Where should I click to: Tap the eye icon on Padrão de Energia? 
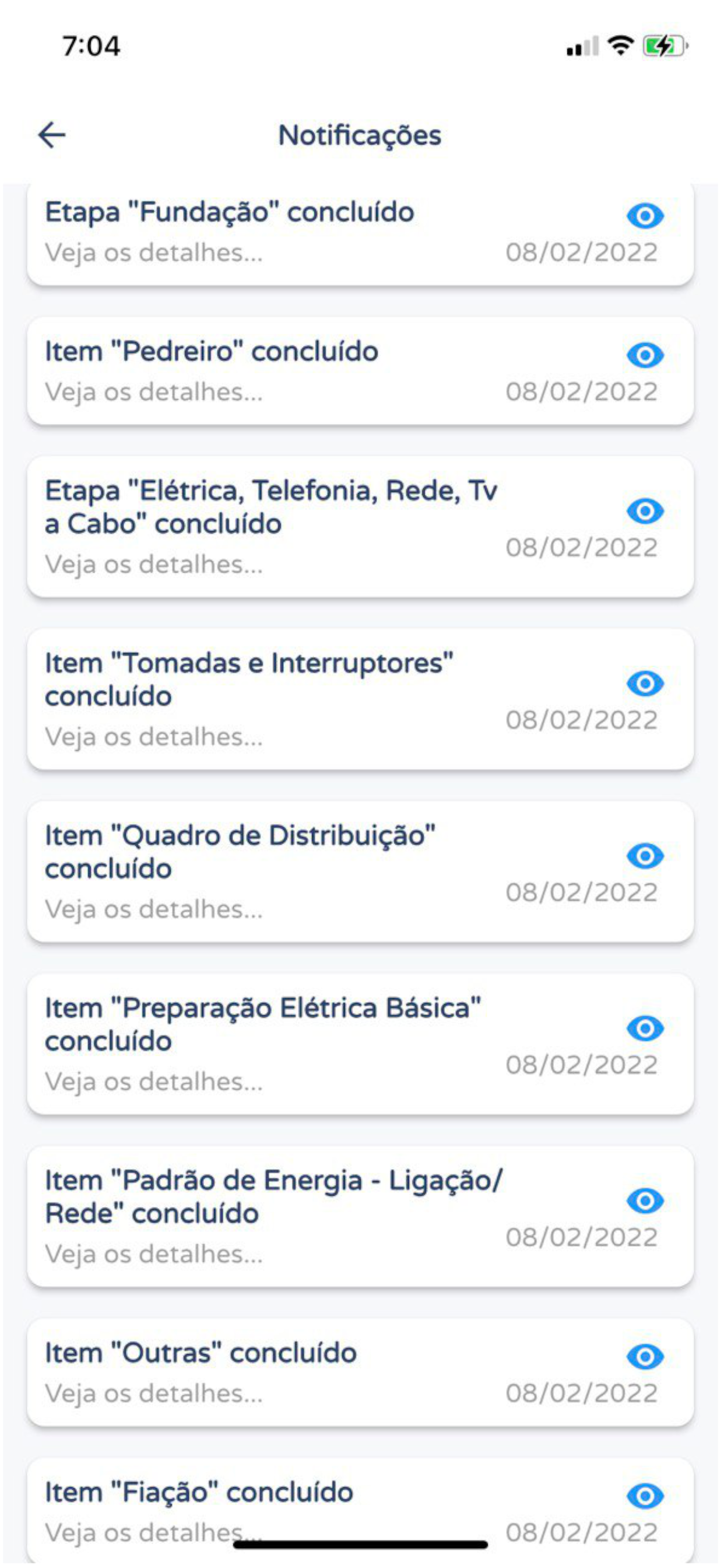(x=645, y=1201)
